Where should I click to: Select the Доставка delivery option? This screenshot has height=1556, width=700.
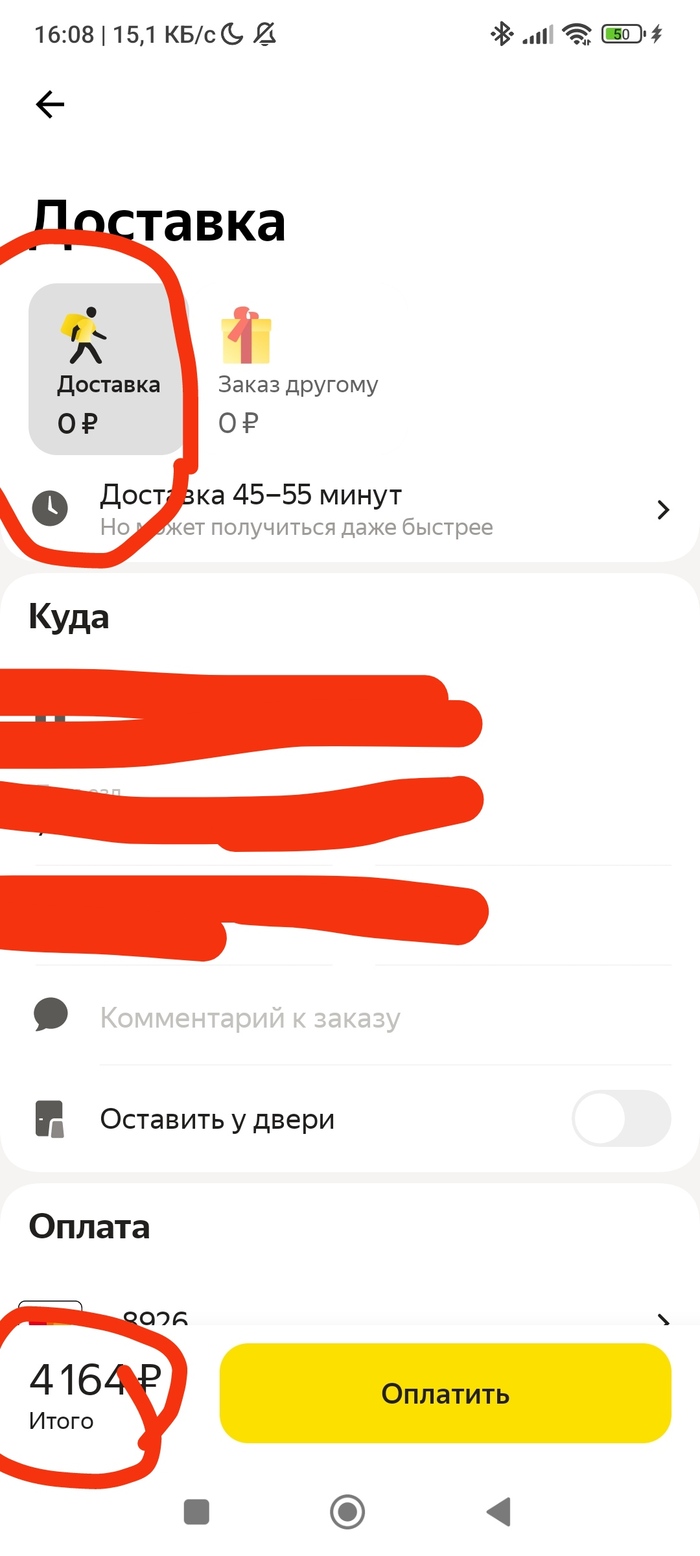click(107, 369)
